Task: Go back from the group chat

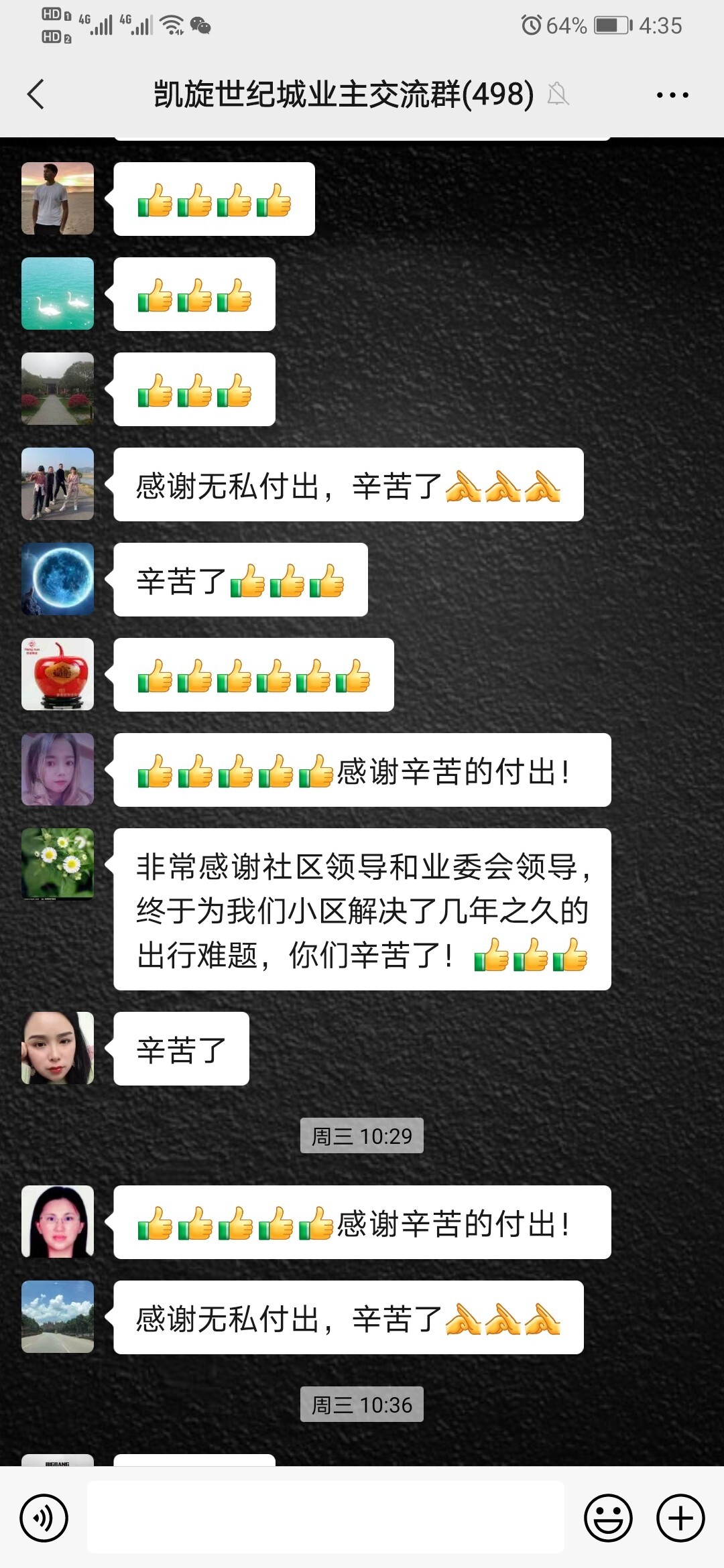Action: (36, 94)
